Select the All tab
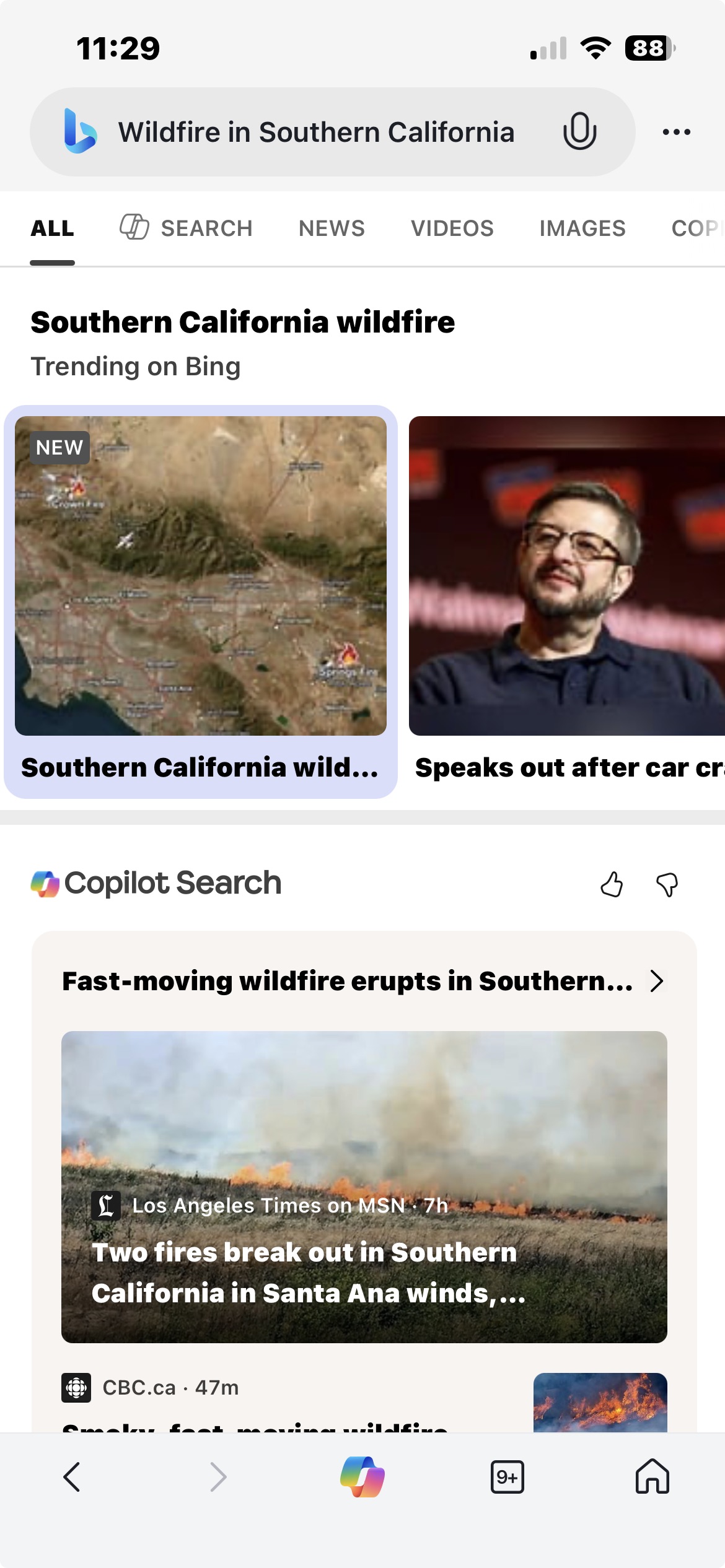 pyautogui.click(x=53, y=229)
